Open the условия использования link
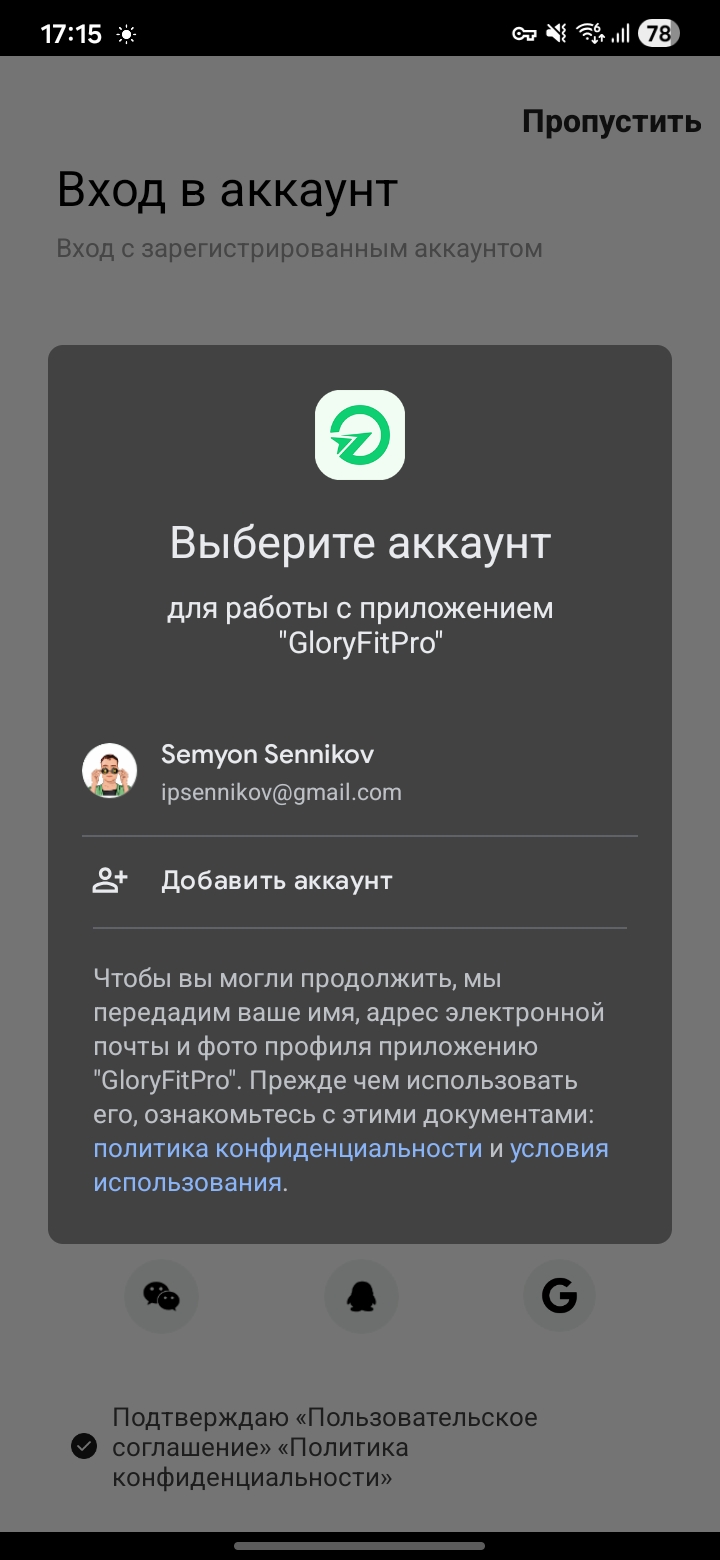Screen dimensions: 720x1560 click(558, 1148)
